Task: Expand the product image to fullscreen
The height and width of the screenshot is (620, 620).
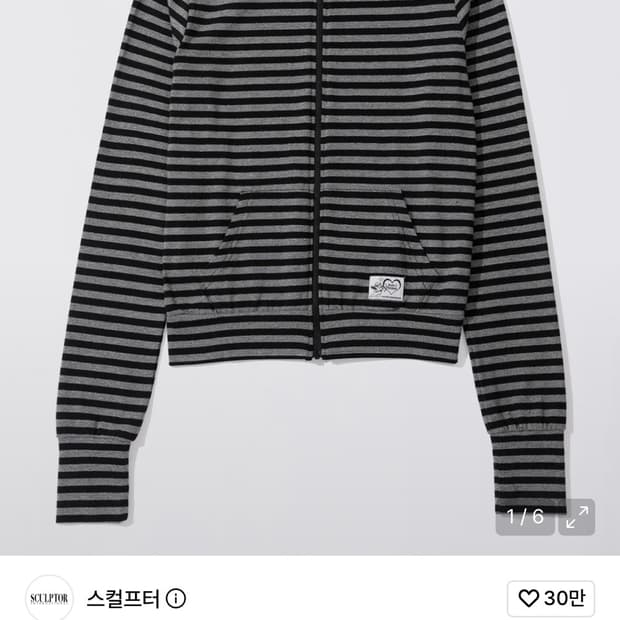Action: [x=577, y=517]
